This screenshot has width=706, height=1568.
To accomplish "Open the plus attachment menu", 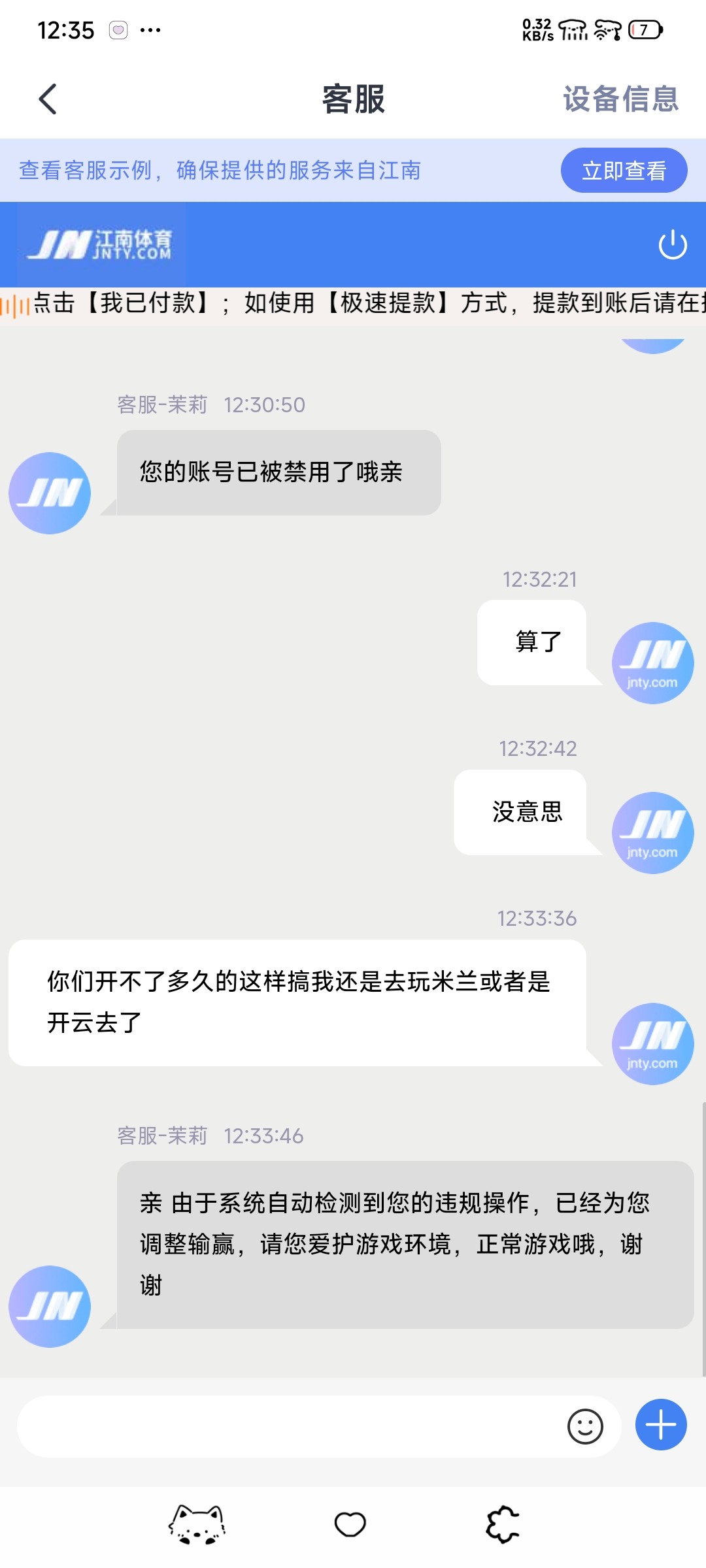I will click(661, 1425).
